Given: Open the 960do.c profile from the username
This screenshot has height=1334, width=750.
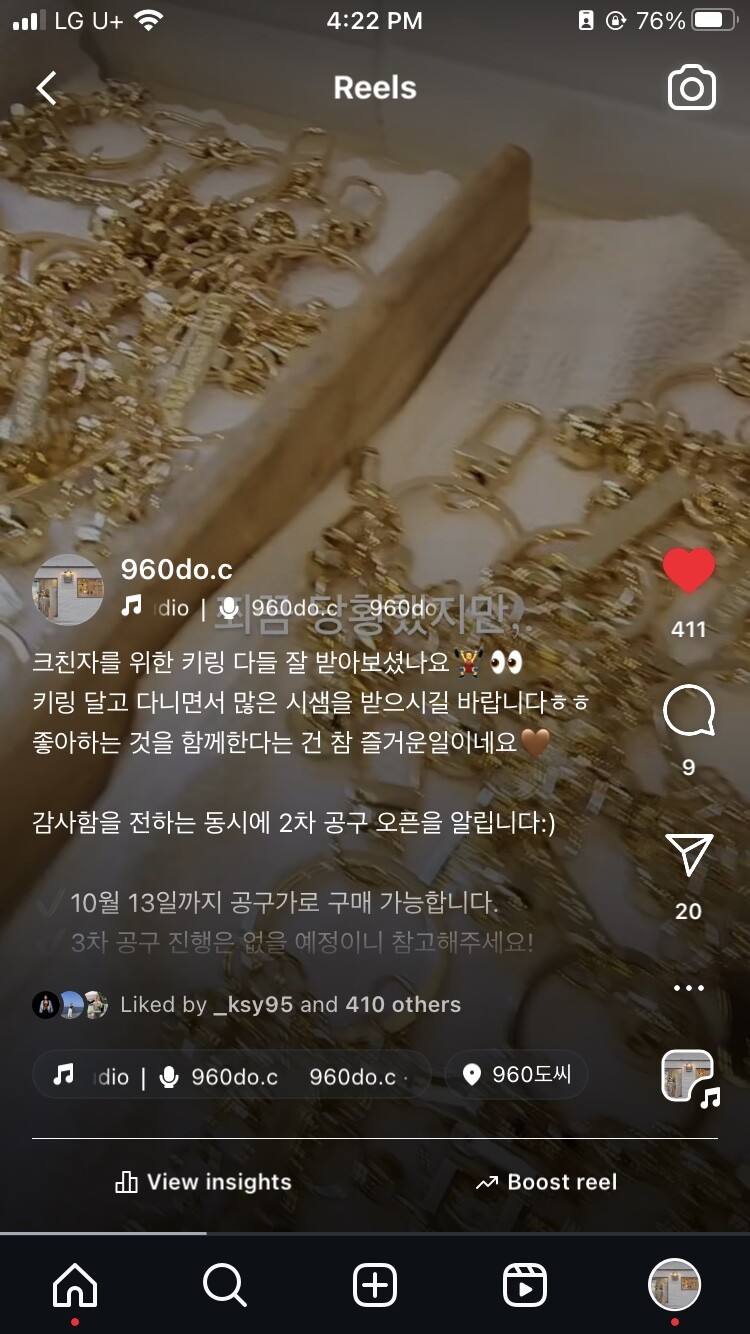Looking at the screenshot, I should pos(176,569).
